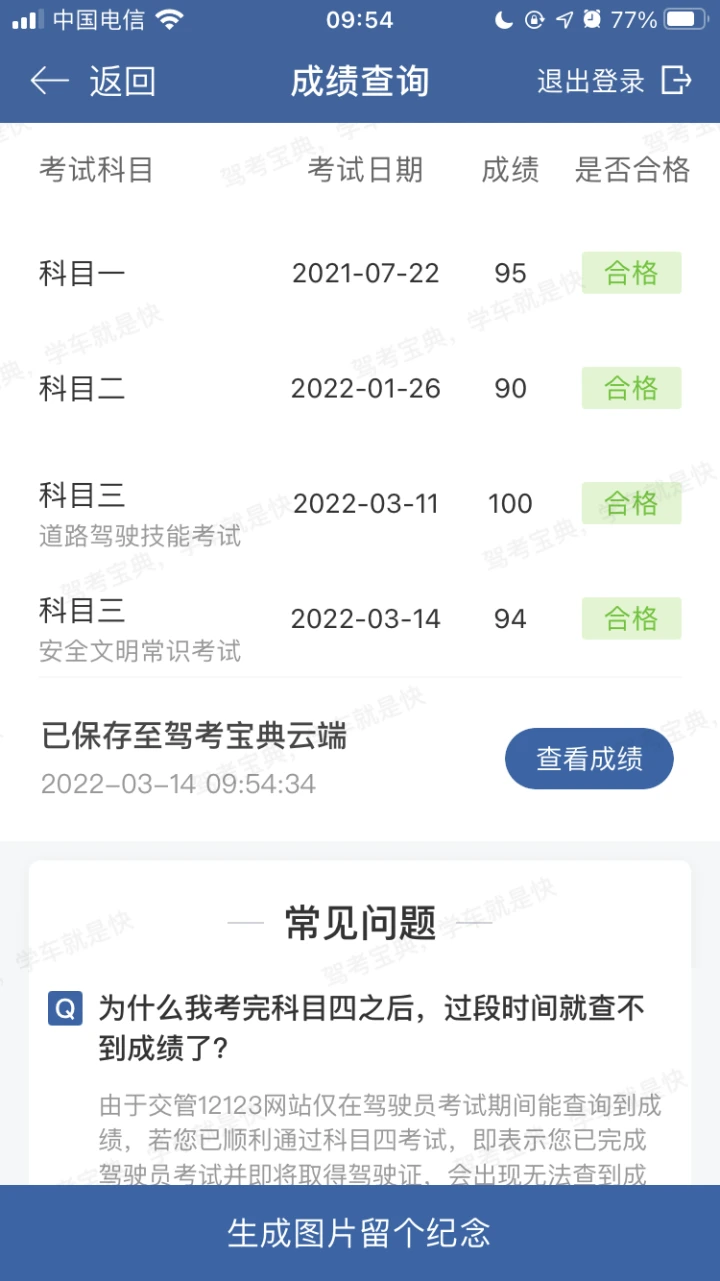Tap the 查看成绩 button
720x1281 pixels.
[x=589, y=759]
